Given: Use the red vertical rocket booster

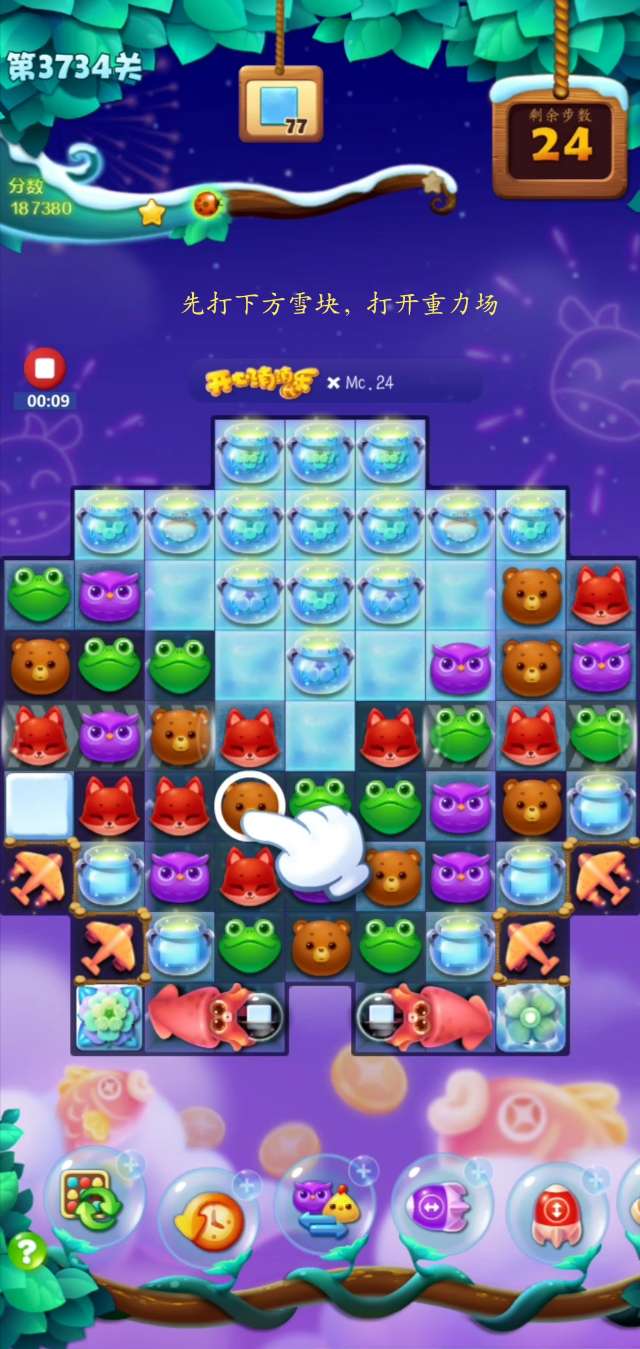Looking at the screenshot, I should [x=556, y=1212].
